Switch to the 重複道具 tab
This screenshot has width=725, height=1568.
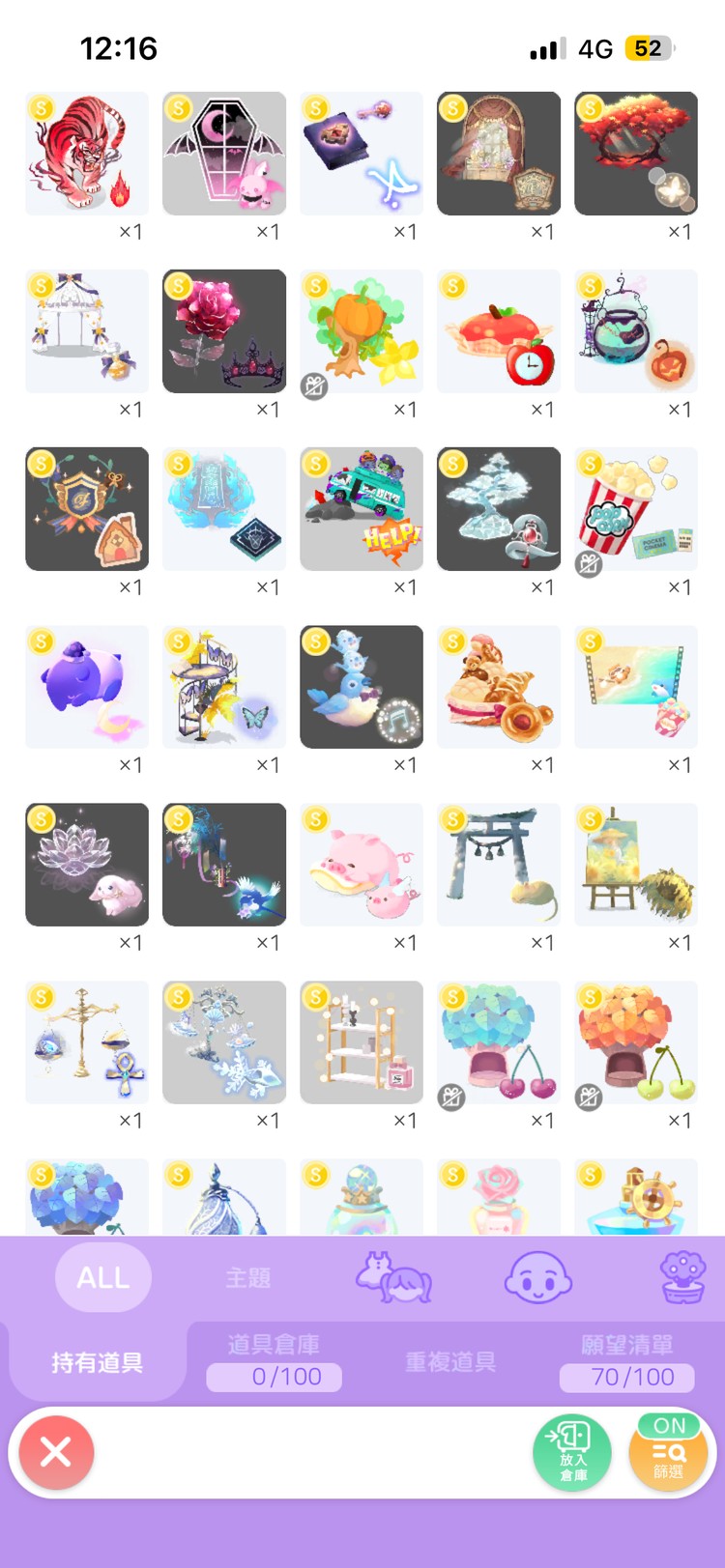(450, 1362)
